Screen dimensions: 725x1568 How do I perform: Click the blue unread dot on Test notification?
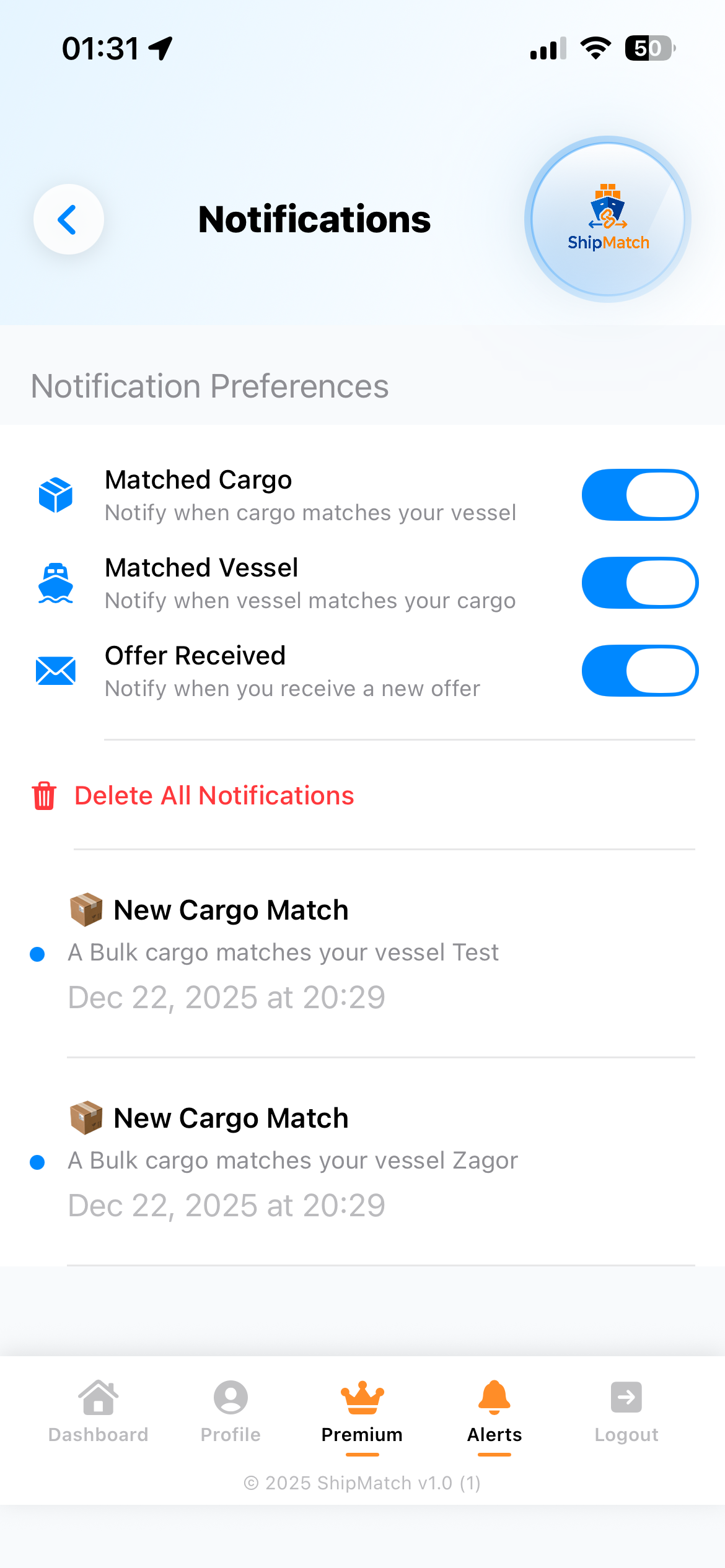click(38, 954)
